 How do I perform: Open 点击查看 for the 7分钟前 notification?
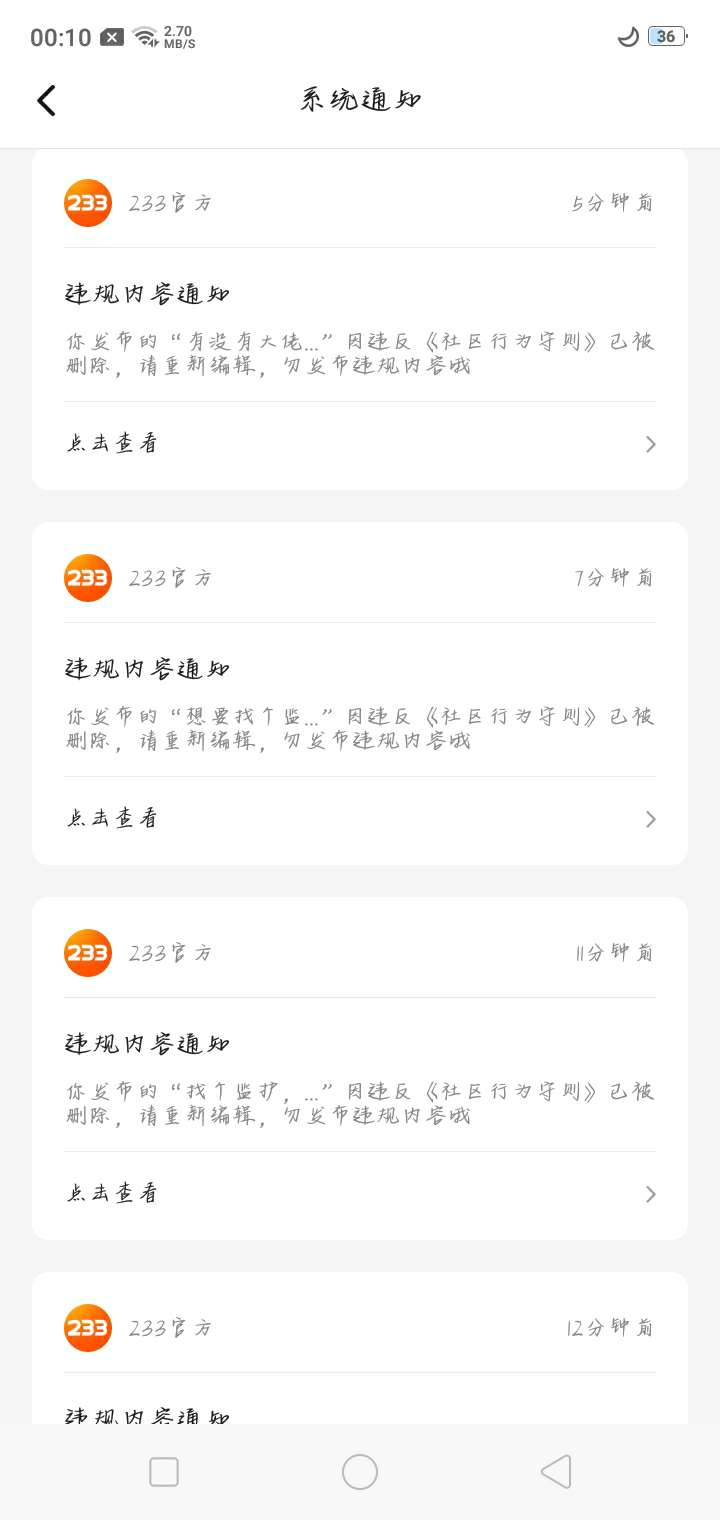pos(360,819)
